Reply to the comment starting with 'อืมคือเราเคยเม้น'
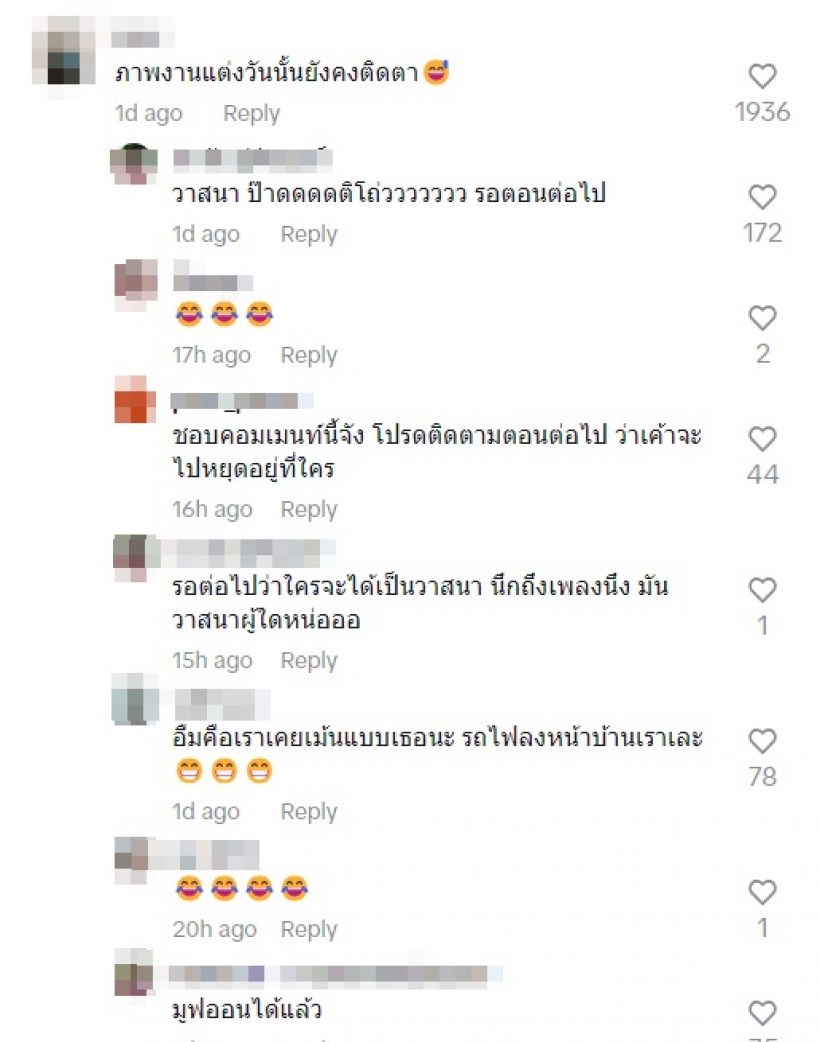The image size is (820, 1042). pos(308,811)
